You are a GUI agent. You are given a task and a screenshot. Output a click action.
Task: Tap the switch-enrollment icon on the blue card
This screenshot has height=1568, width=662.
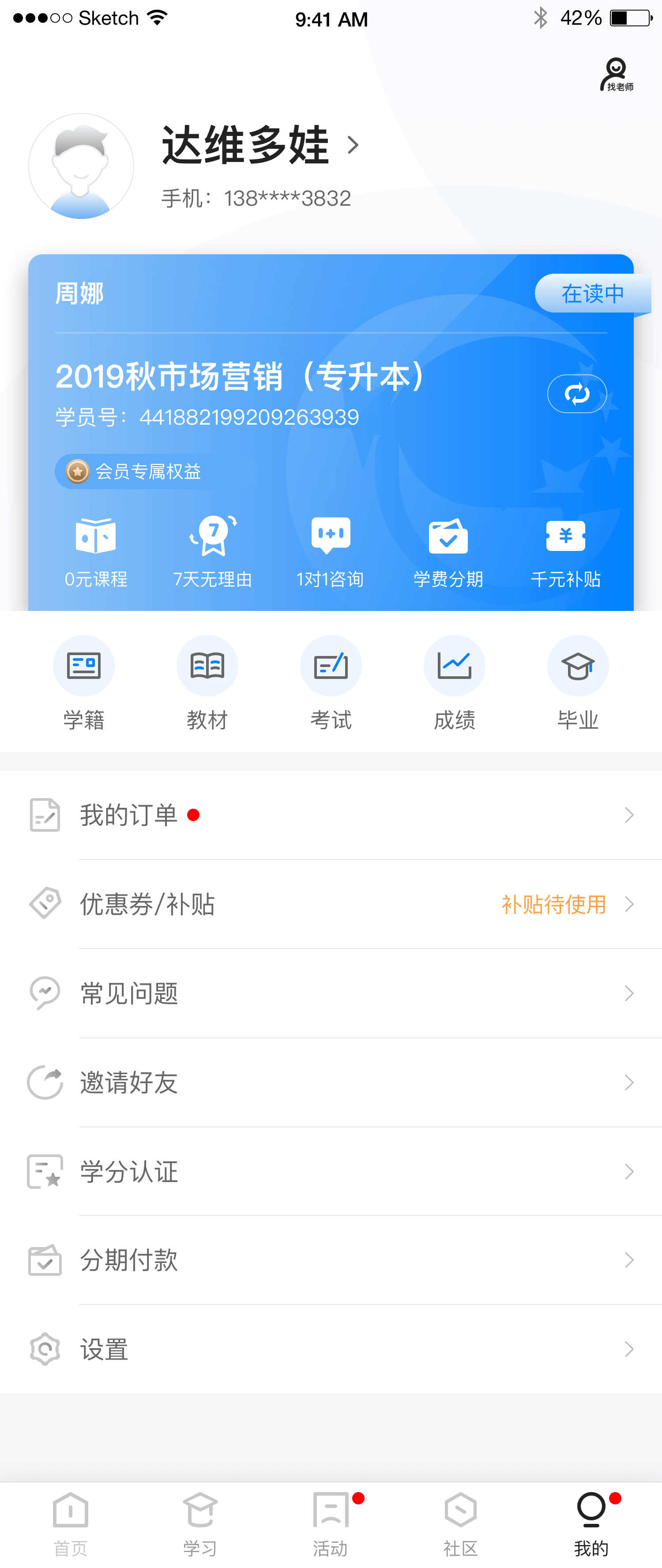(576, 394)
